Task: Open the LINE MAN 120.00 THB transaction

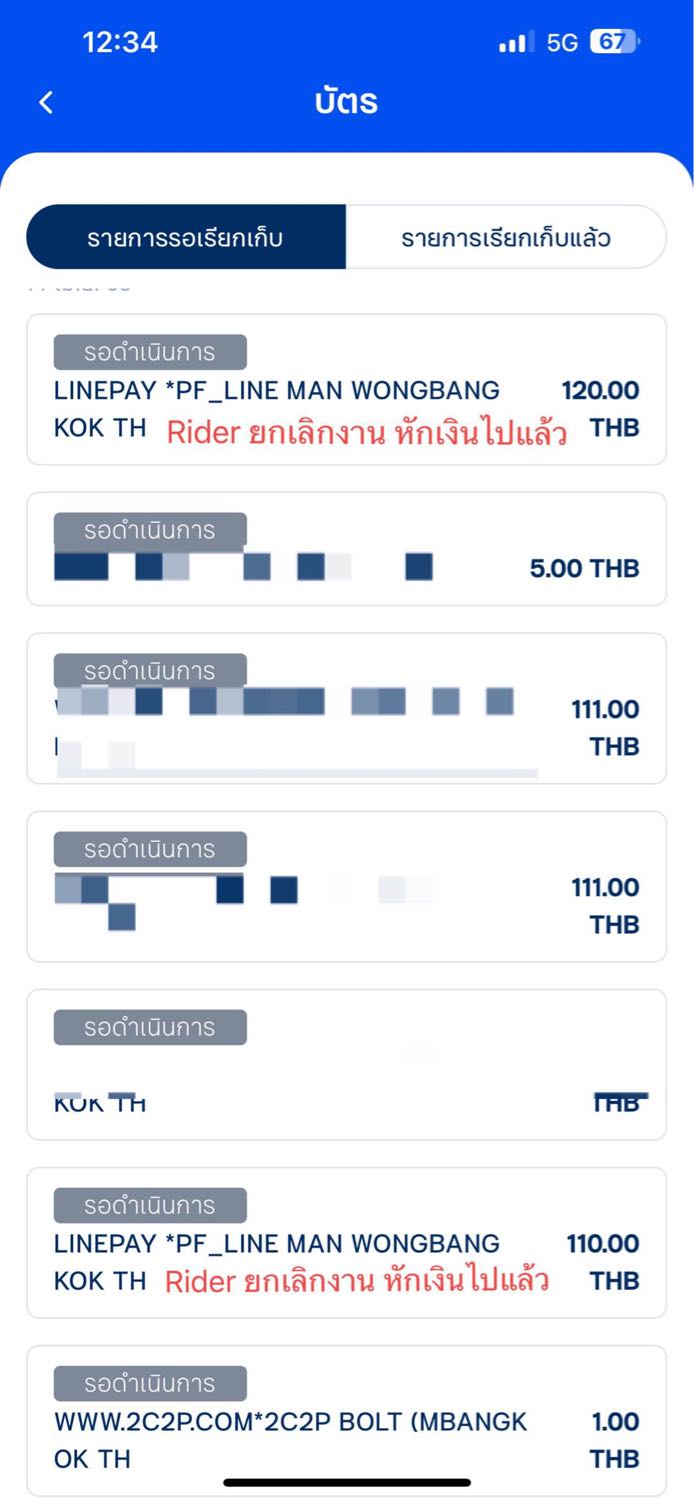Action: 346,390
